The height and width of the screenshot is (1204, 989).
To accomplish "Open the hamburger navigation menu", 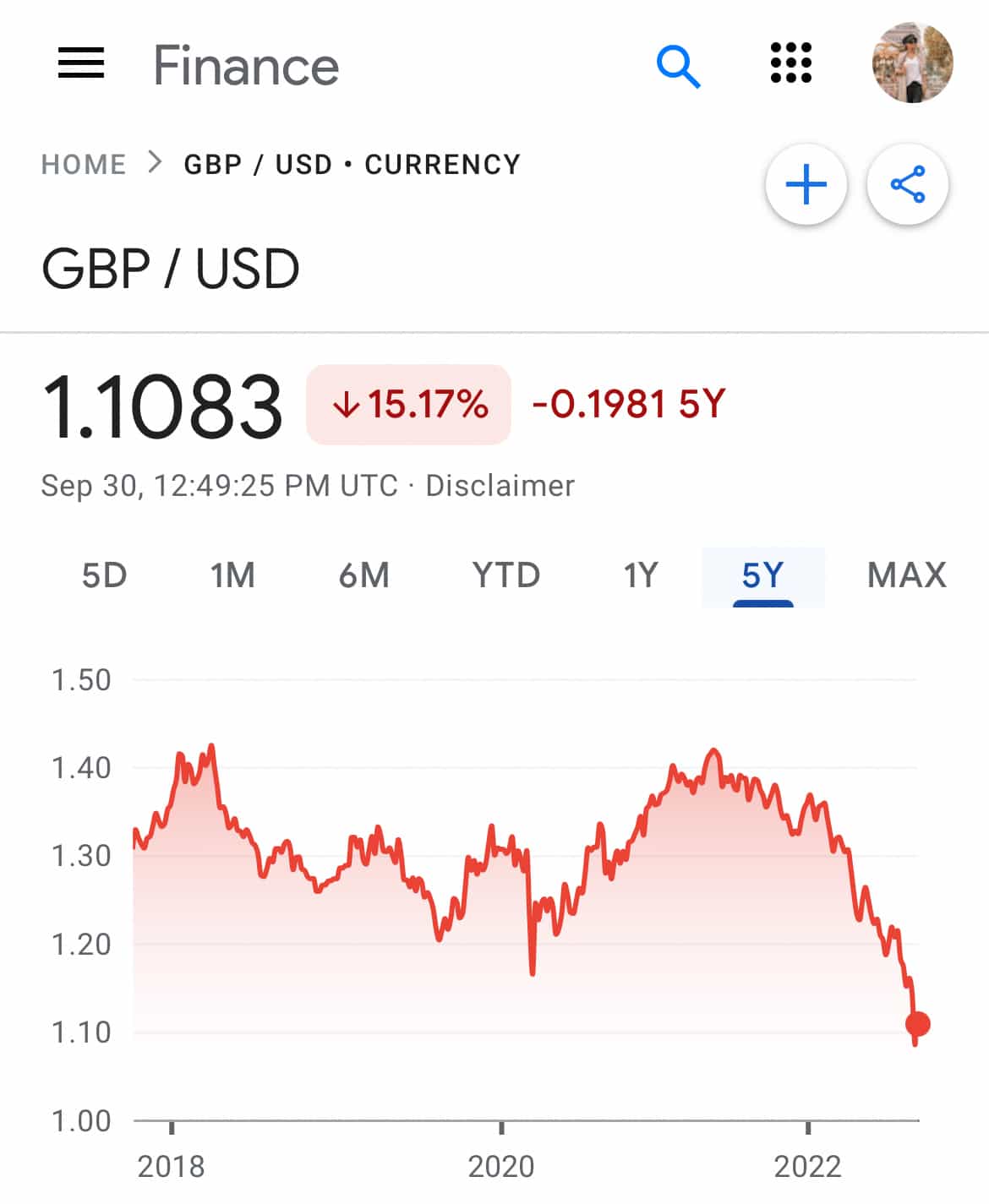I will point(81,64).
